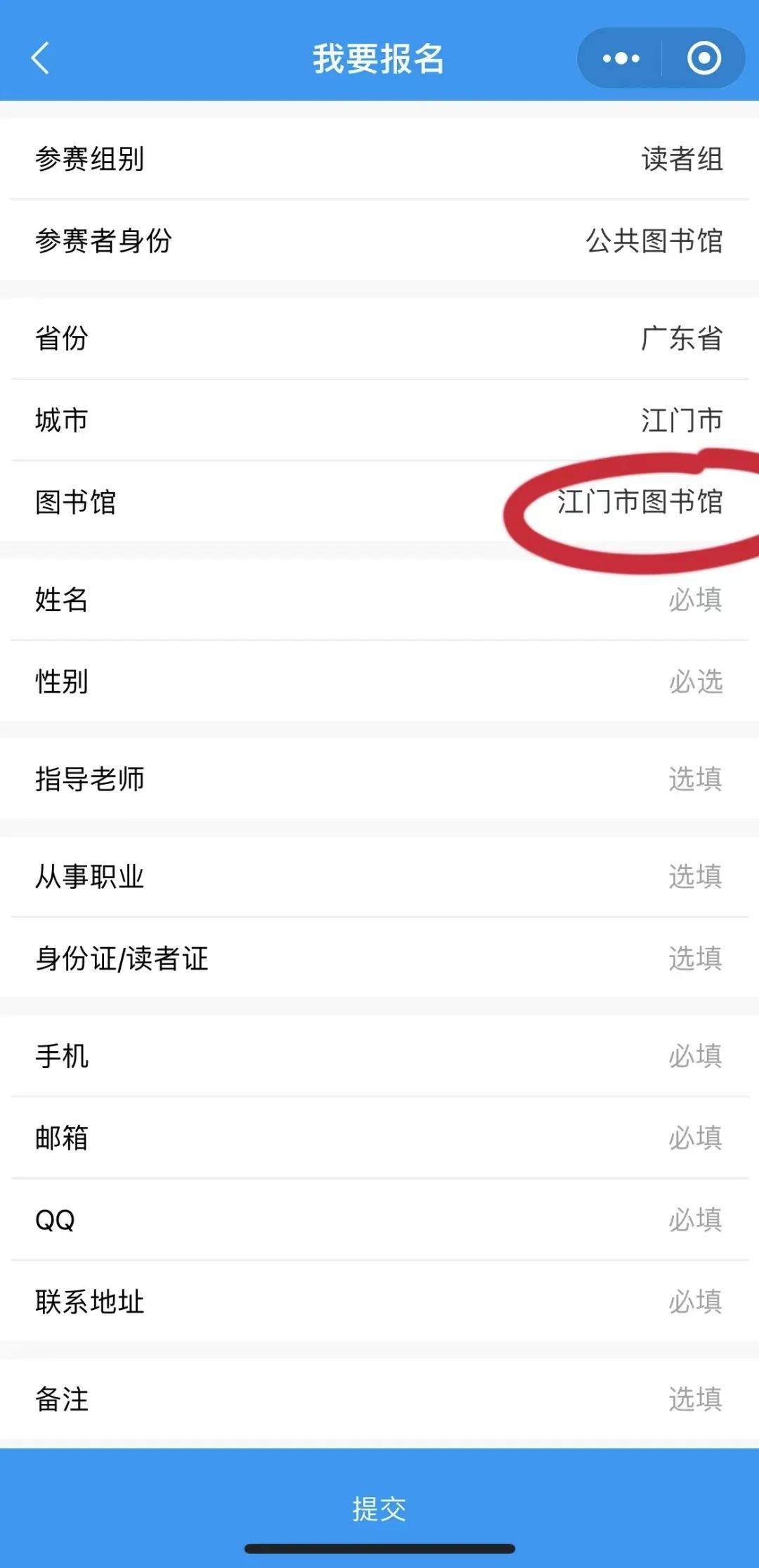Select the 参赛者身份 option

[x=654, y=240]
